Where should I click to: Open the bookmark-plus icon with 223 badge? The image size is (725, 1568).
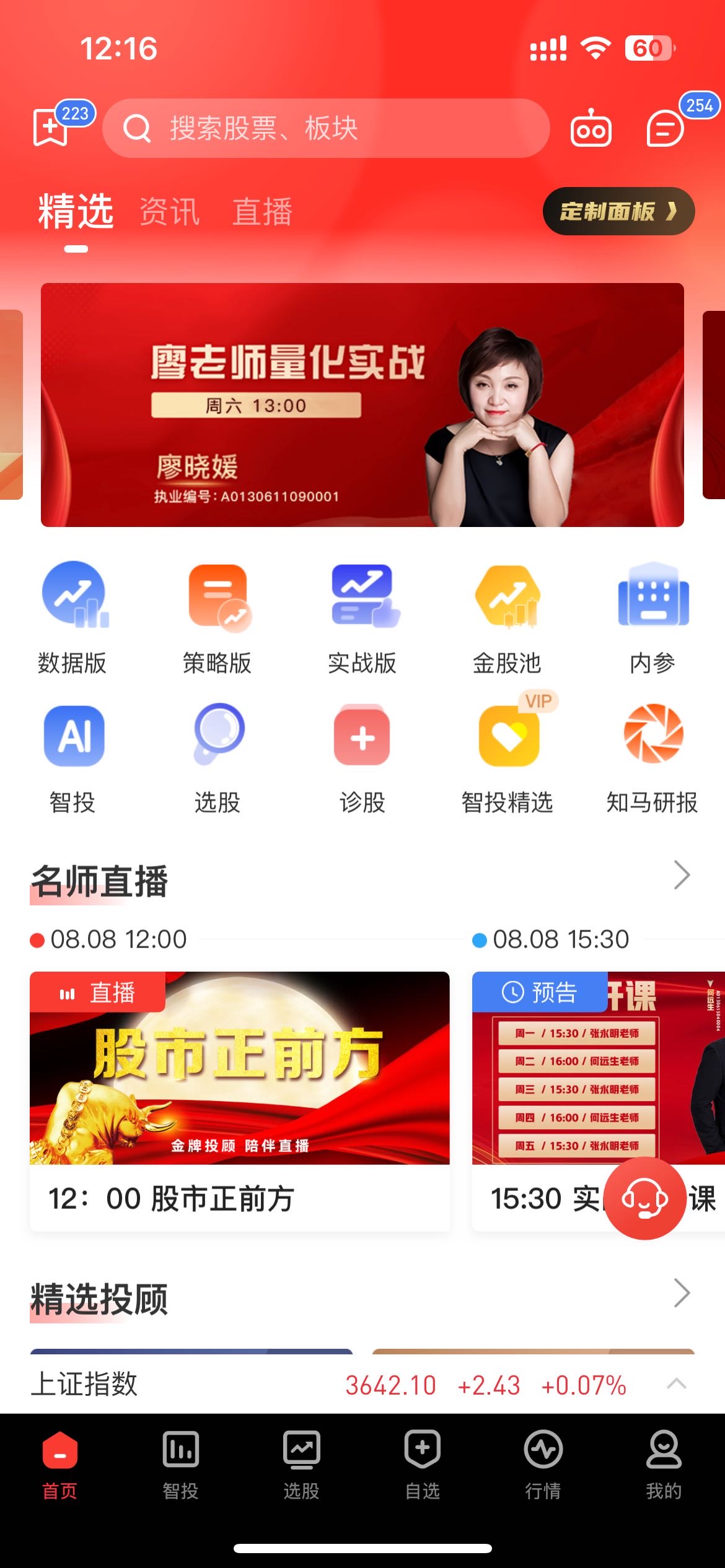(51, 128)
